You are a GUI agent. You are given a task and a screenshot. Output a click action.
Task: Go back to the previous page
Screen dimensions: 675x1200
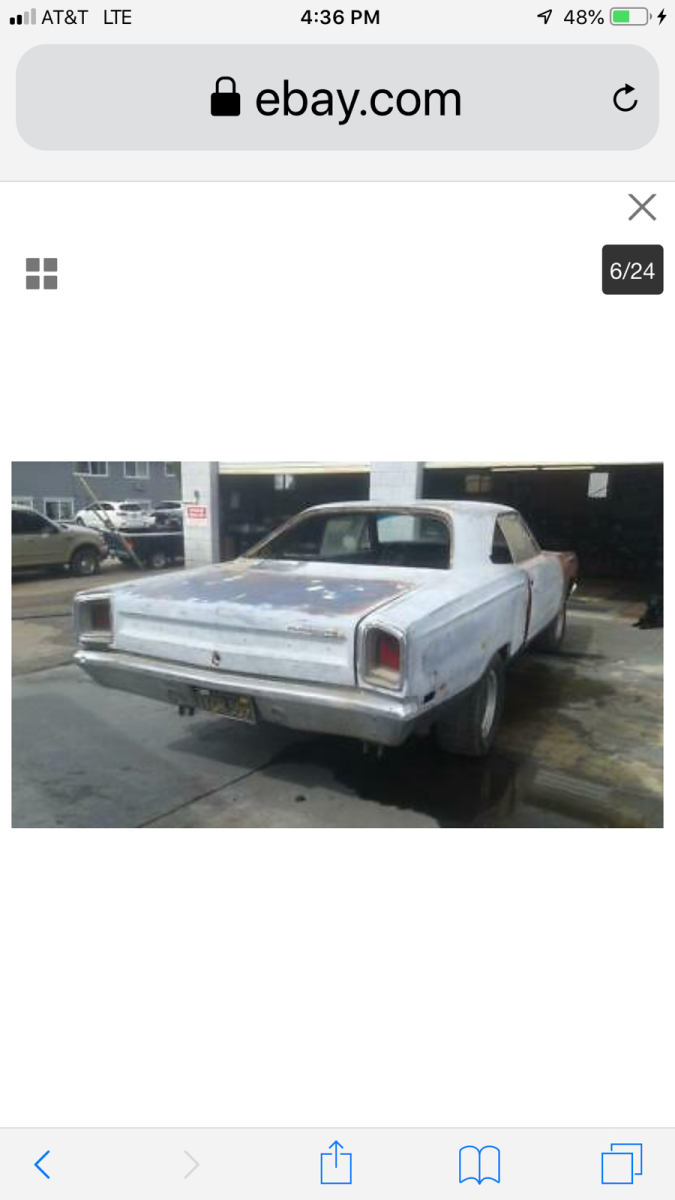tap(42, 1164)
